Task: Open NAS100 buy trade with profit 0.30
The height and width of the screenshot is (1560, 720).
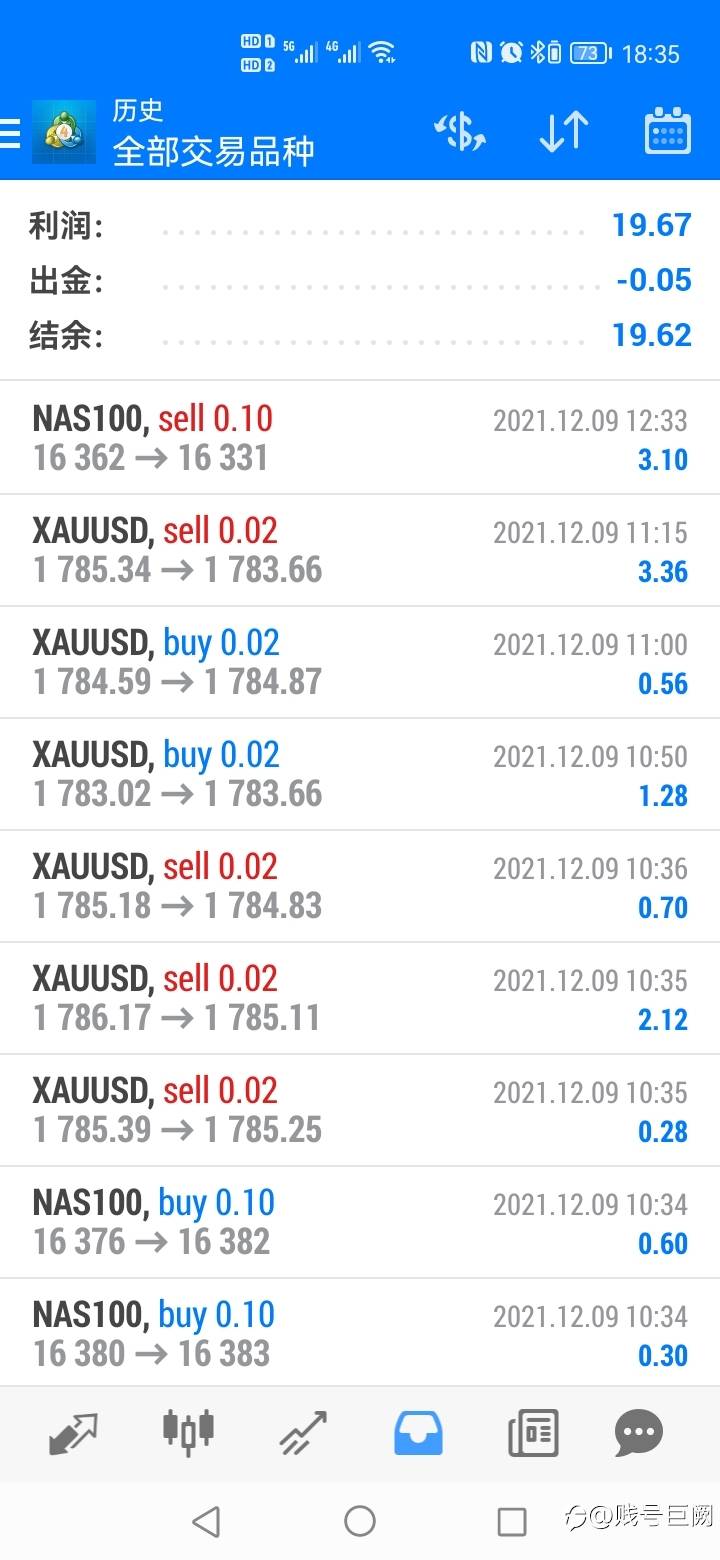Action: tap(360, 1333)
